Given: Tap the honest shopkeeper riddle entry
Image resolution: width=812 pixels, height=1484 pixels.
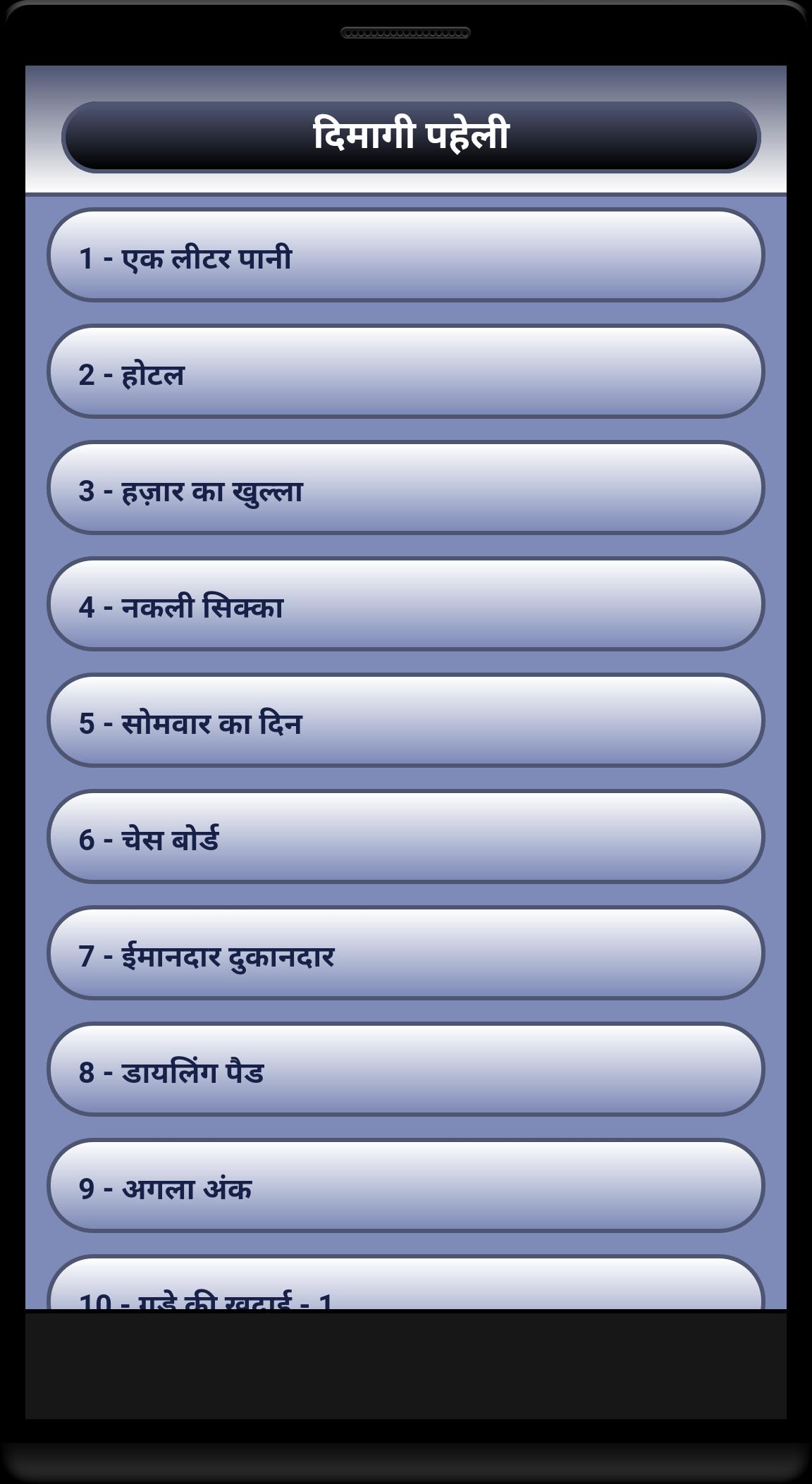Looking at the screenshot, I should [x=406, y=955].
